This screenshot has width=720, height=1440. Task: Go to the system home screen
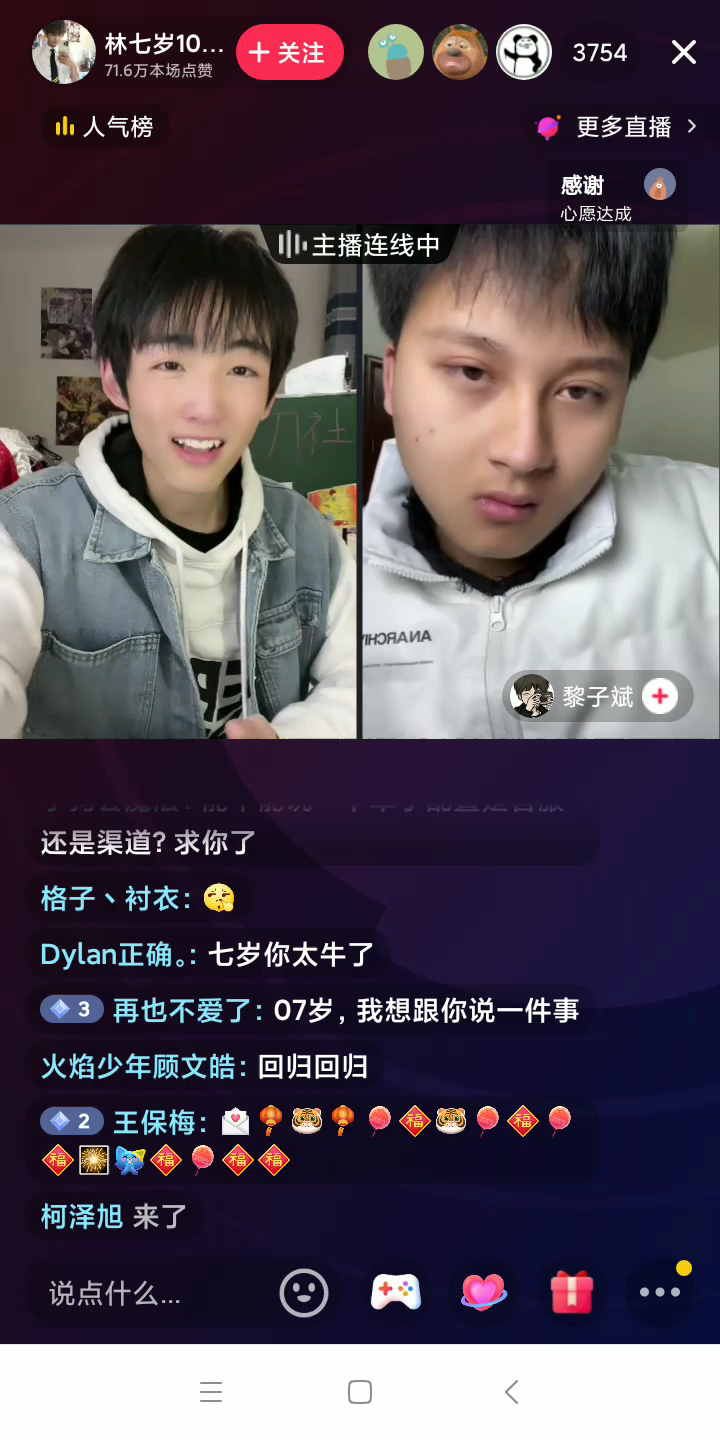tap(360, 1392)
